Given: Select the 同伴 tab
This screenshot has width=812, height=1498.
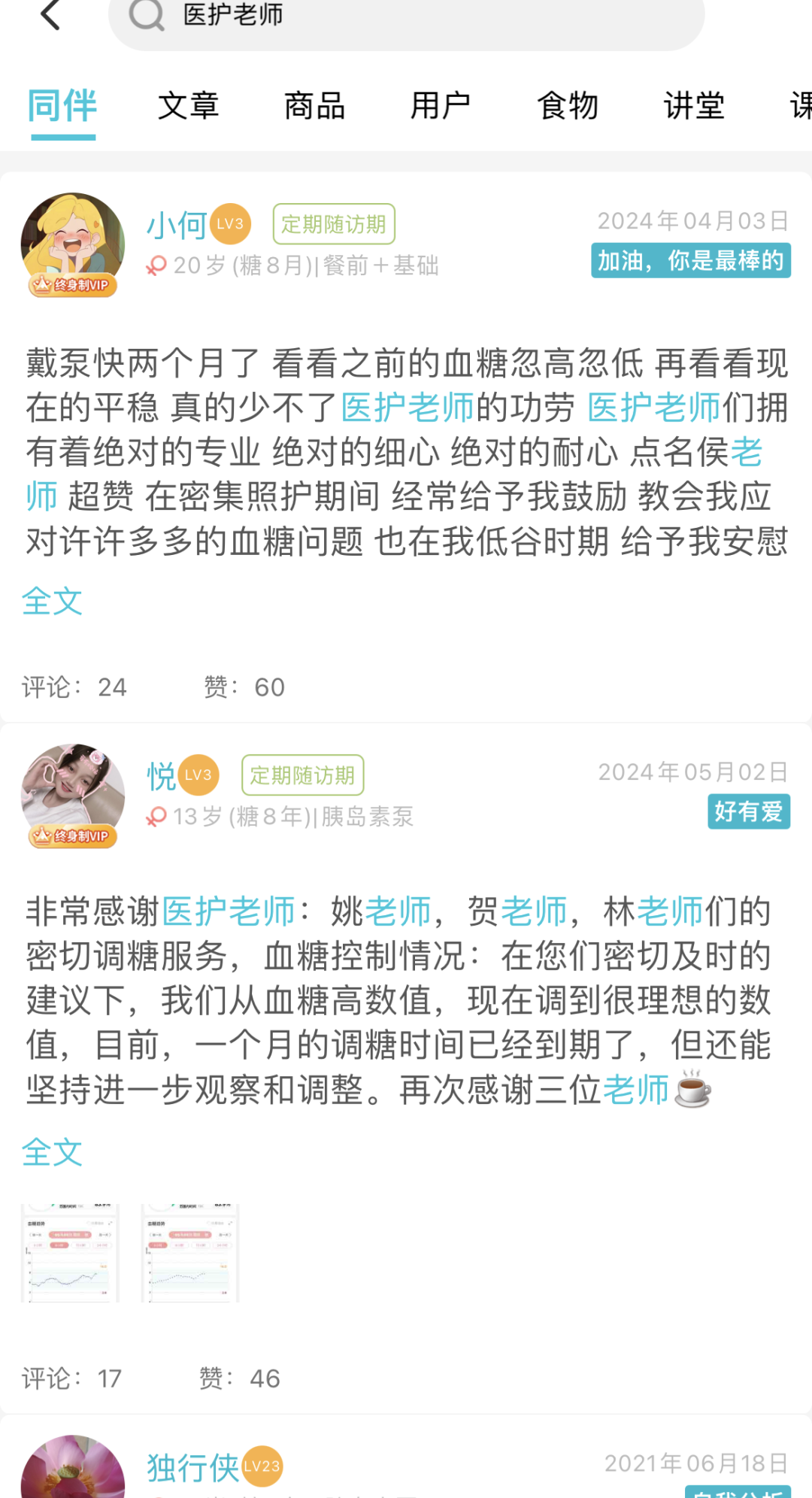Looking at the screenshot, I should 62,105.
